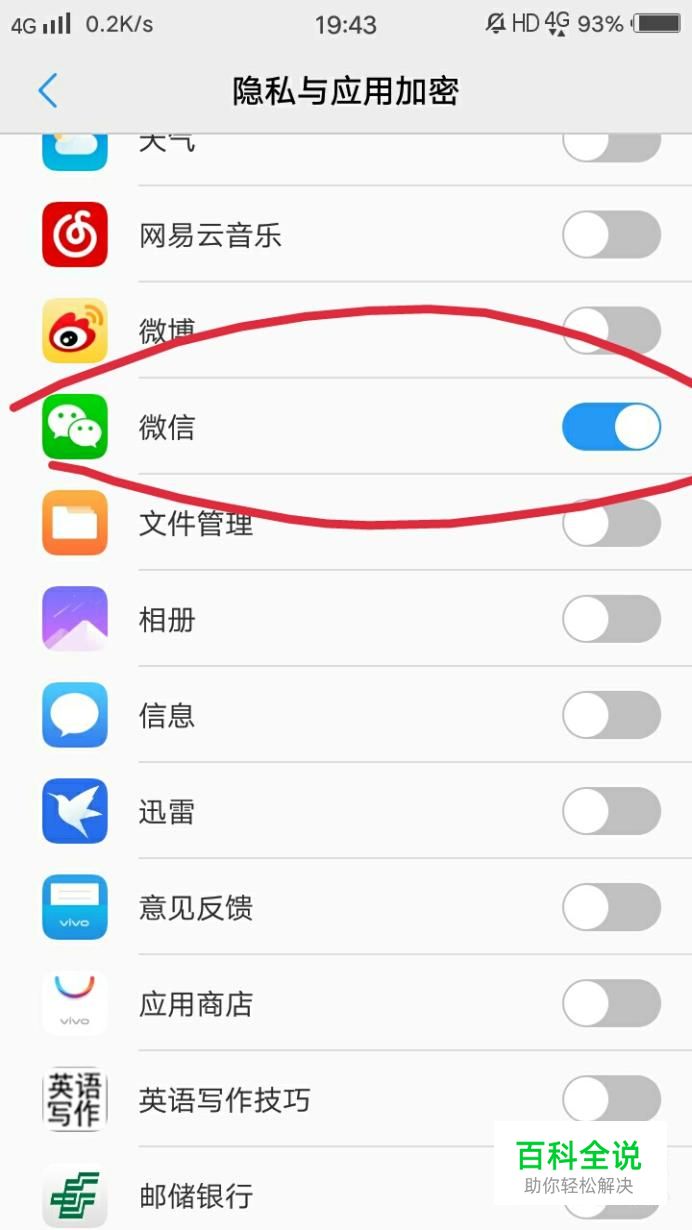Toggle the 文件管理 switch

tap(611, 523)
